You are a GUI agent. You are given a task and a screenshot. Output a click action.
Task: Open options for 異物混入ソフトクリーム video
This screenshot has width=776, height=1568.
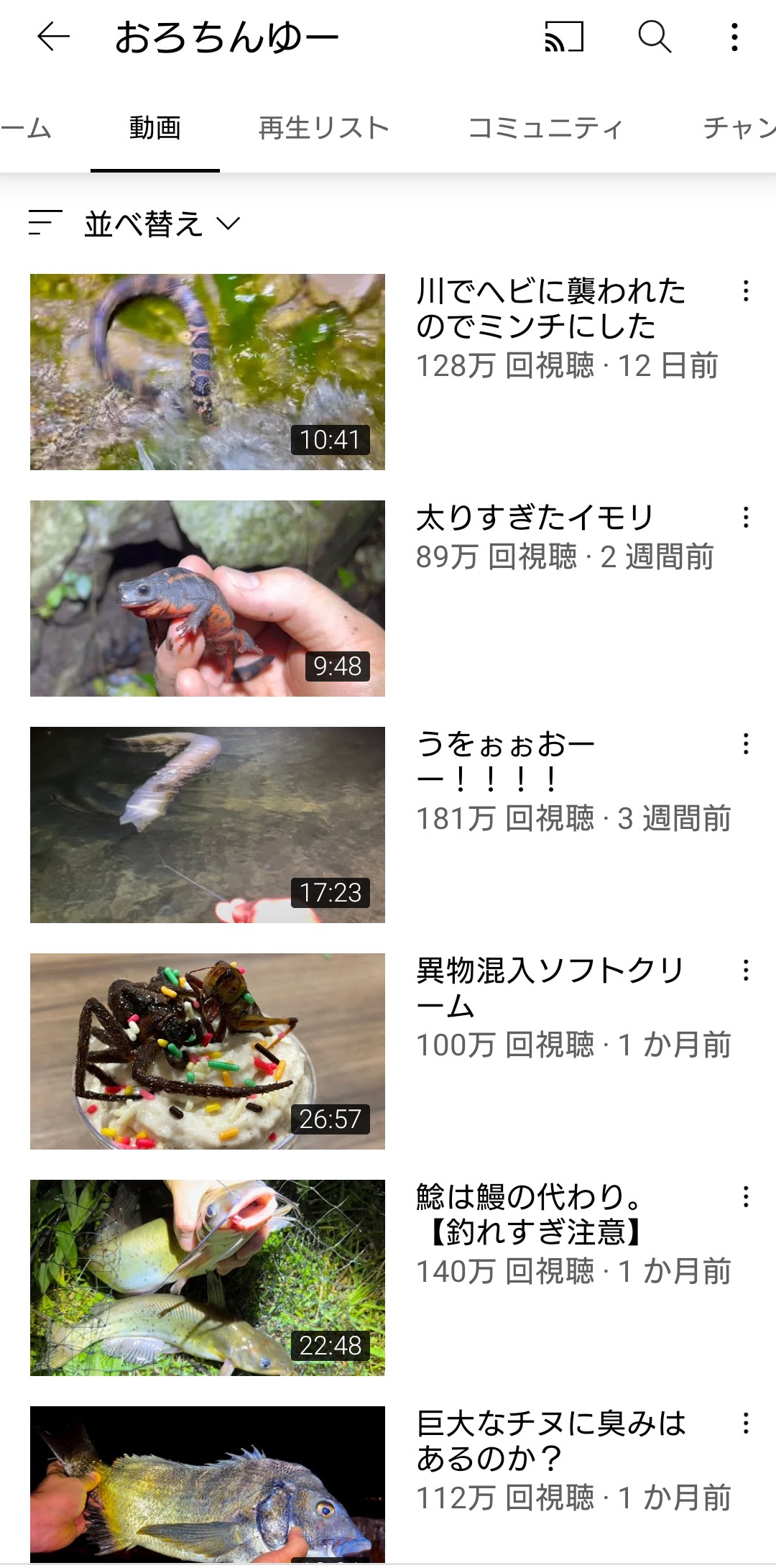tap(746, 971)
